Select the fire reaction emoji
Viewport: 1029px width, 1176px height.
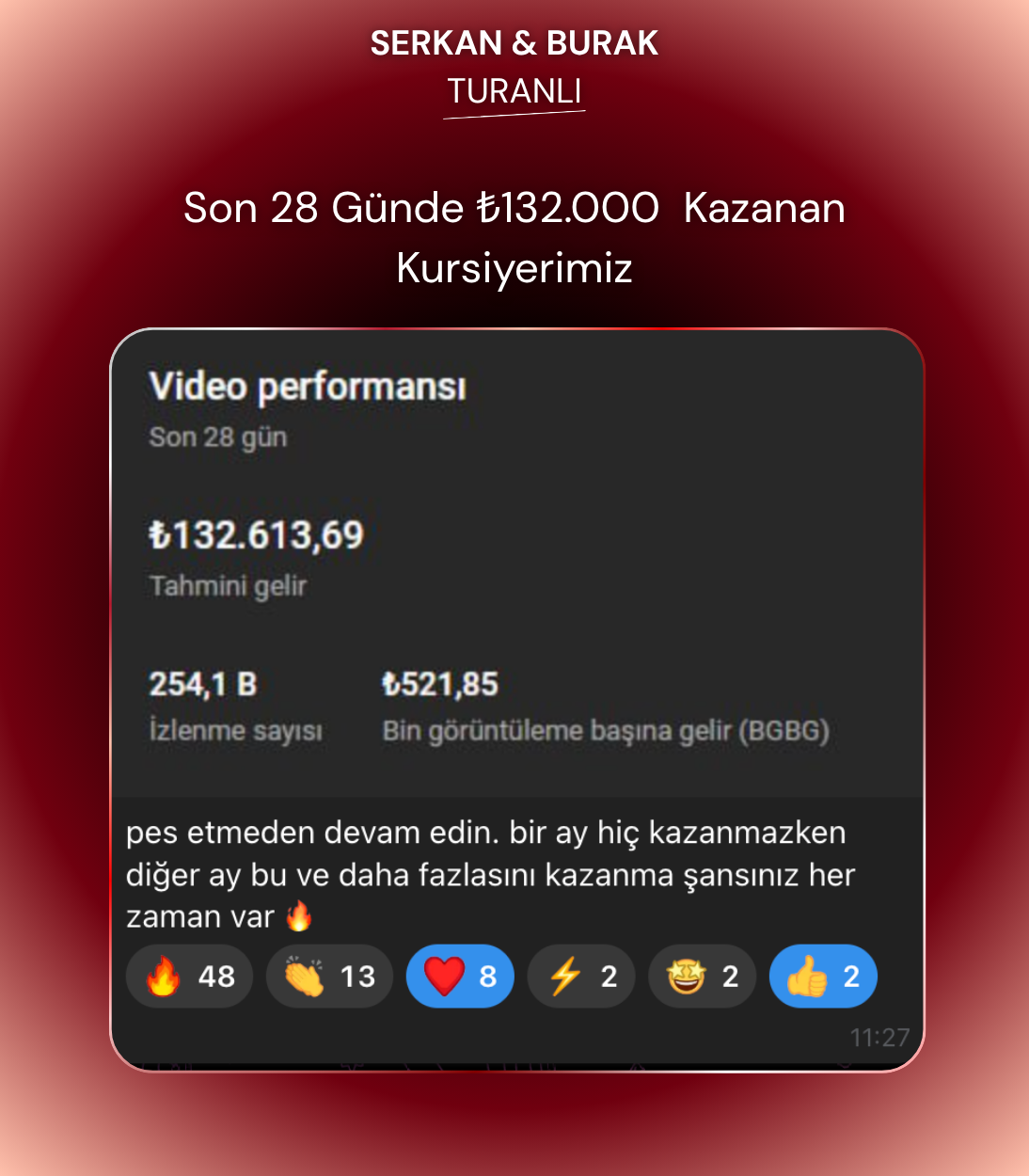pyautogui.click(x=162, y=977)
